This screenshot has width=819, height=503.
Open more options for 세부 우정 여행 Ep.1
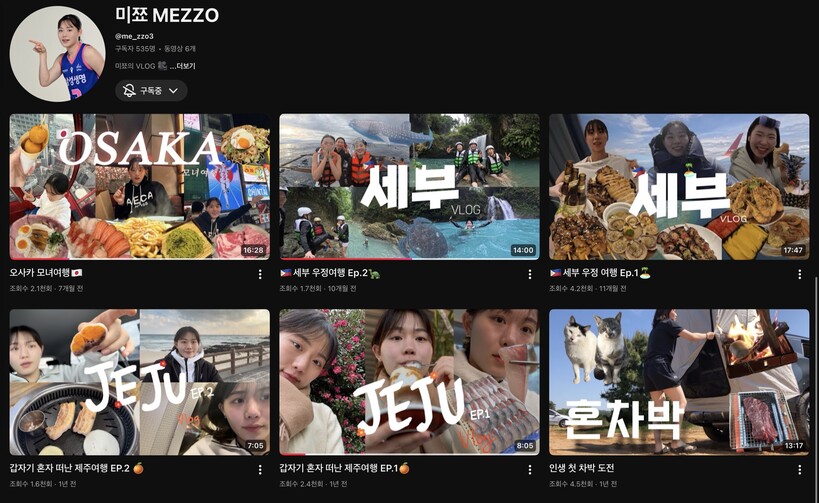pos(800,274)
